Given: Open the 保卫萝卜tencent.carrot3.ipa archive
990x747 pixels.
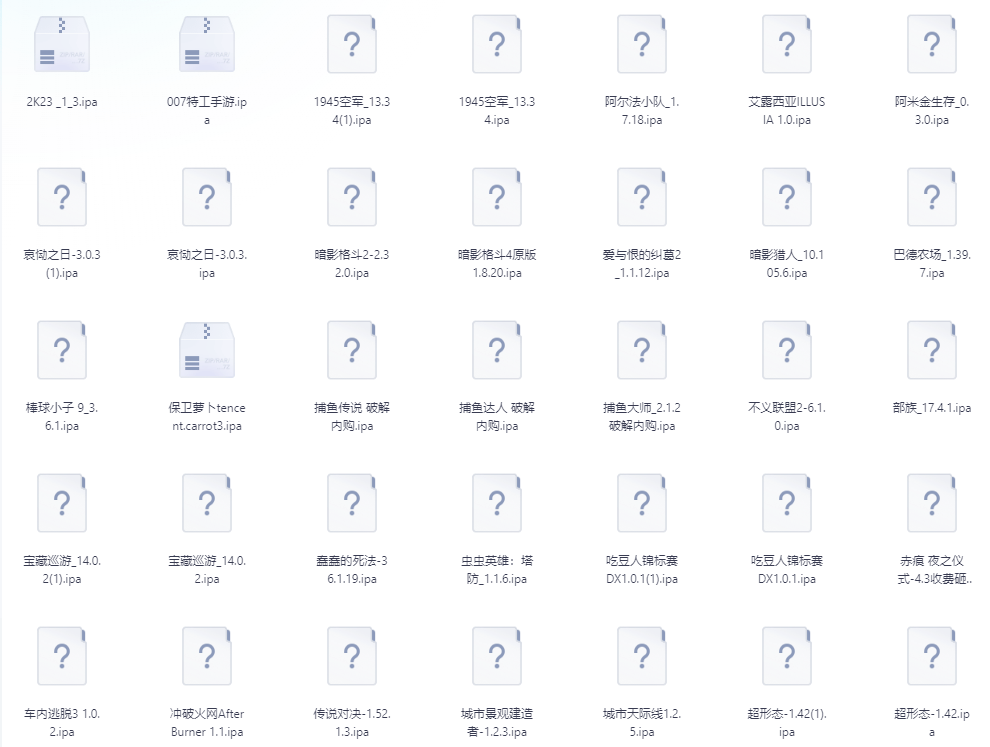Looking at the screenshot, I should (207, 350).
